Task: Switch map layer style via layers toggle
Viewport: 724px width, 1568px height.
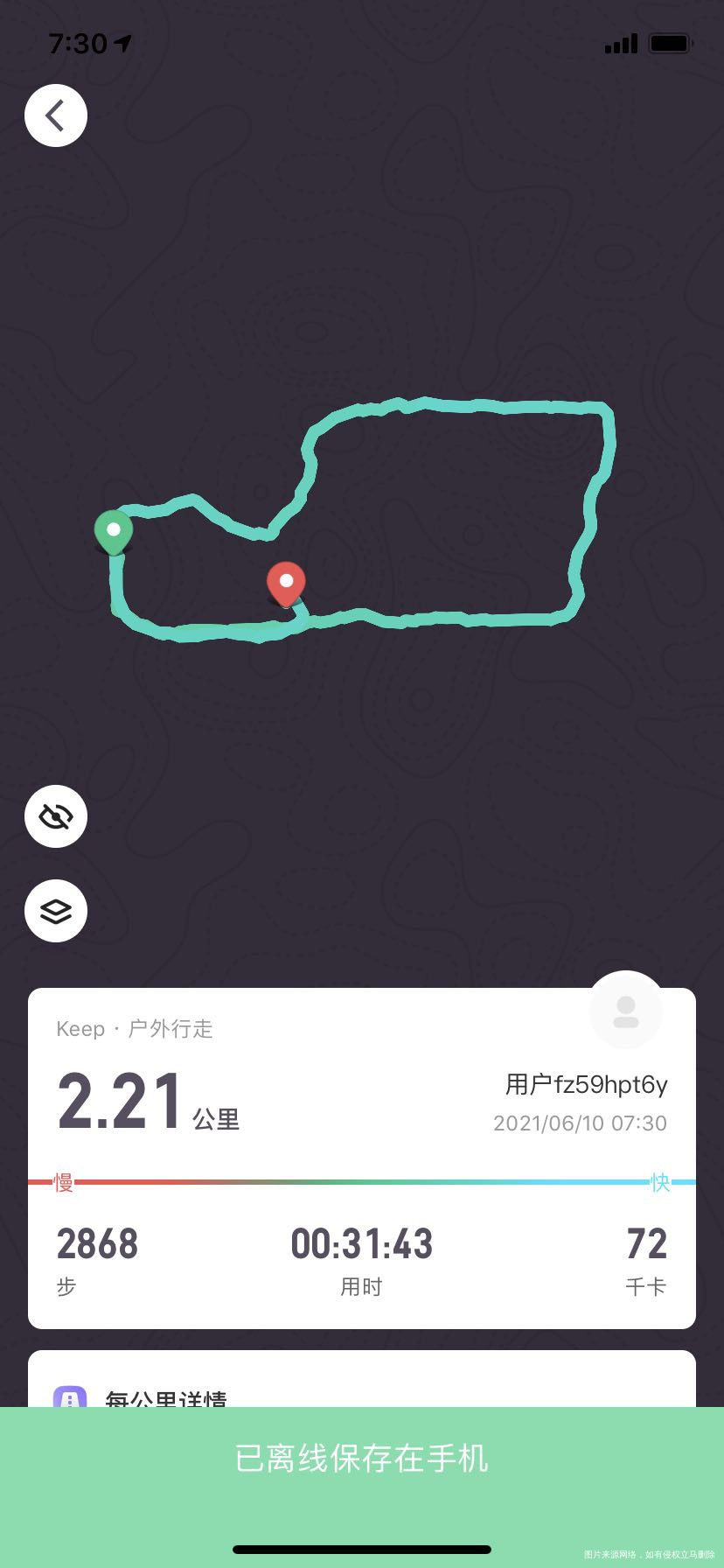Action: [x=55, y=910]
